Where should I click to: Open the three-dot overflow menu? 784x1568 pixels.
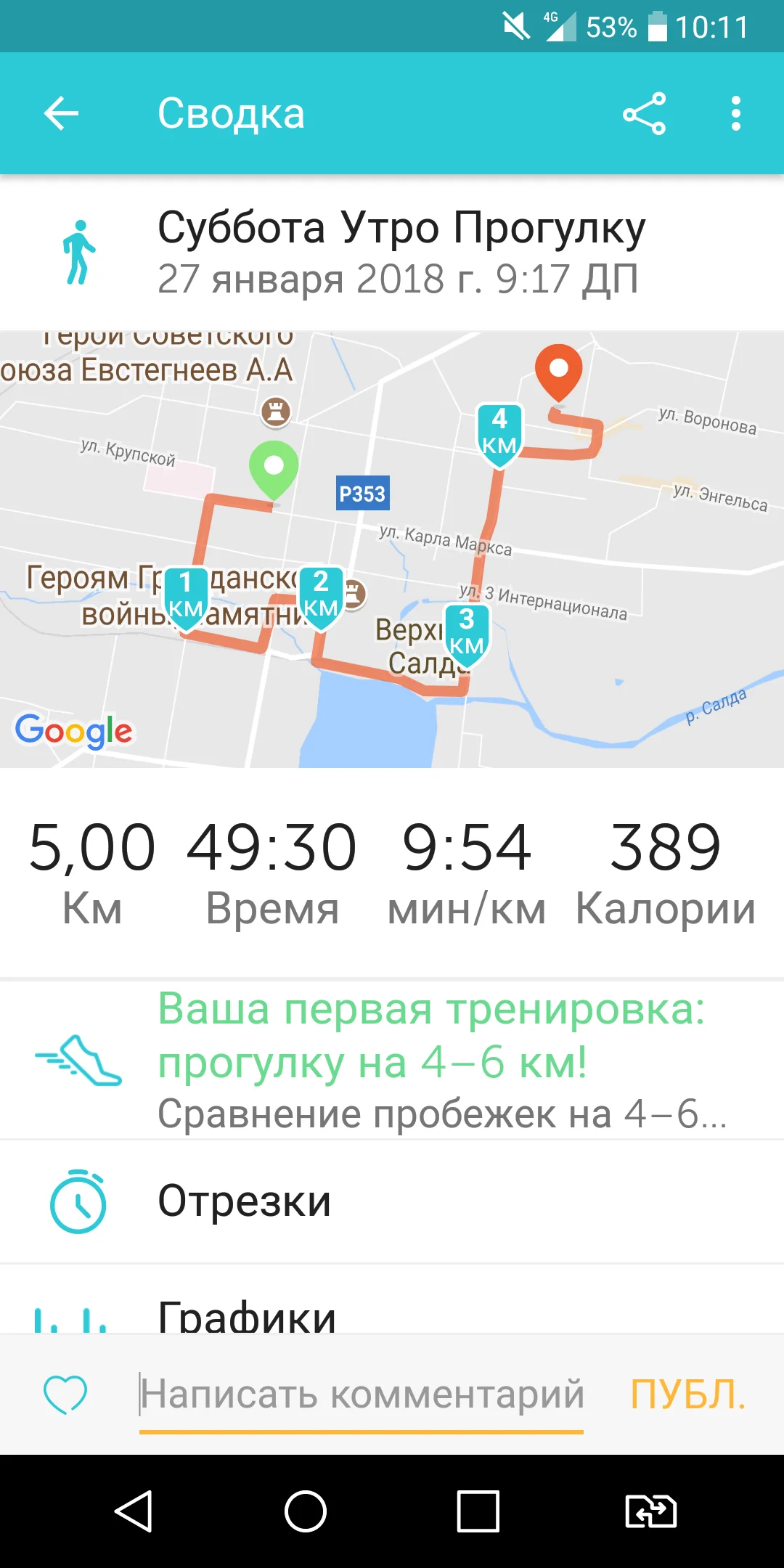click(x=735, y=113)
